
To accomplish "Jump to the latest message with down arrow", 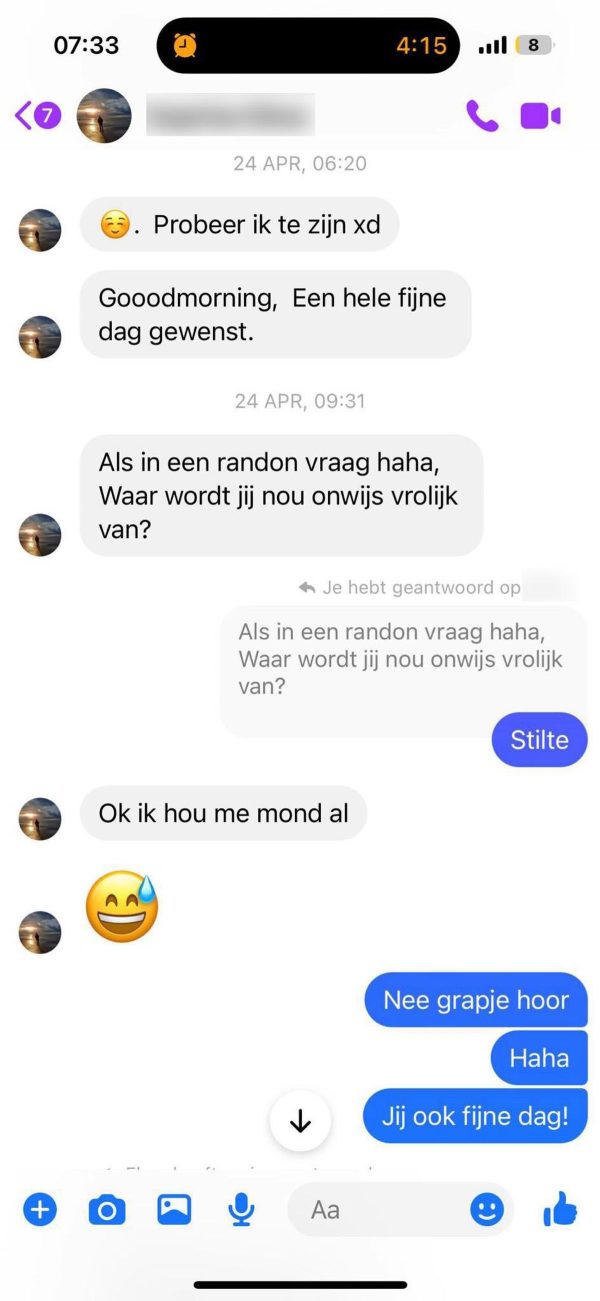I will coord(300,1121).
